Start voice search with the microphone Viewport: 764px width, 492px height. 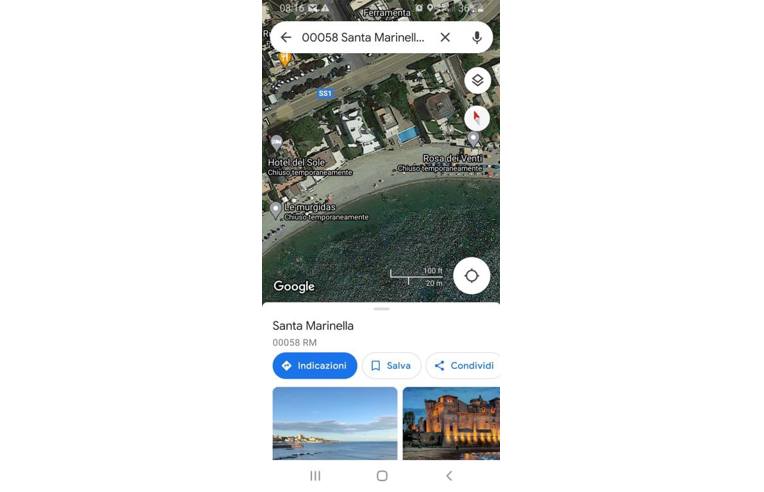[x=476, y=37]
